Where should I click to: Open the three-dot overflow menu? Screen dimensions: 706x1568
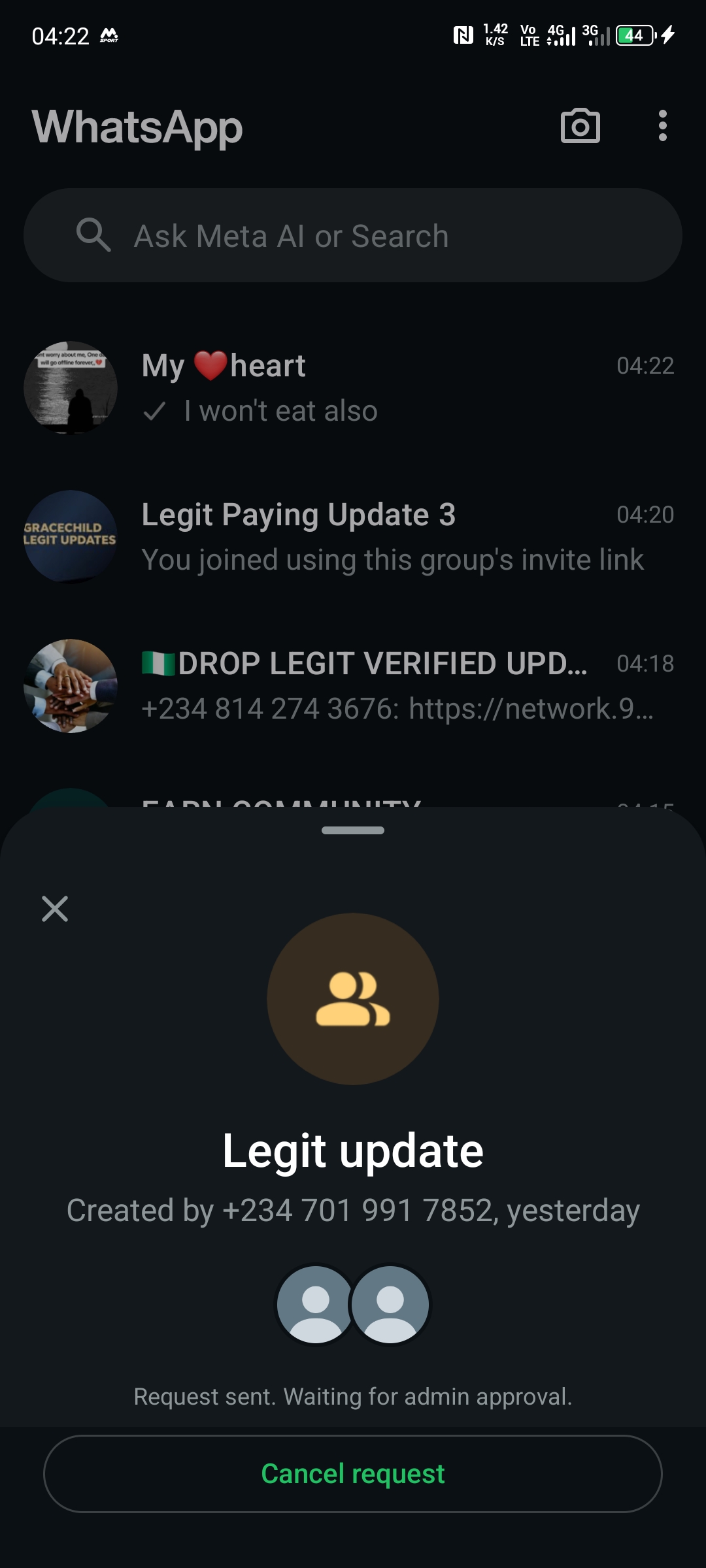click(x=662, y=125)
